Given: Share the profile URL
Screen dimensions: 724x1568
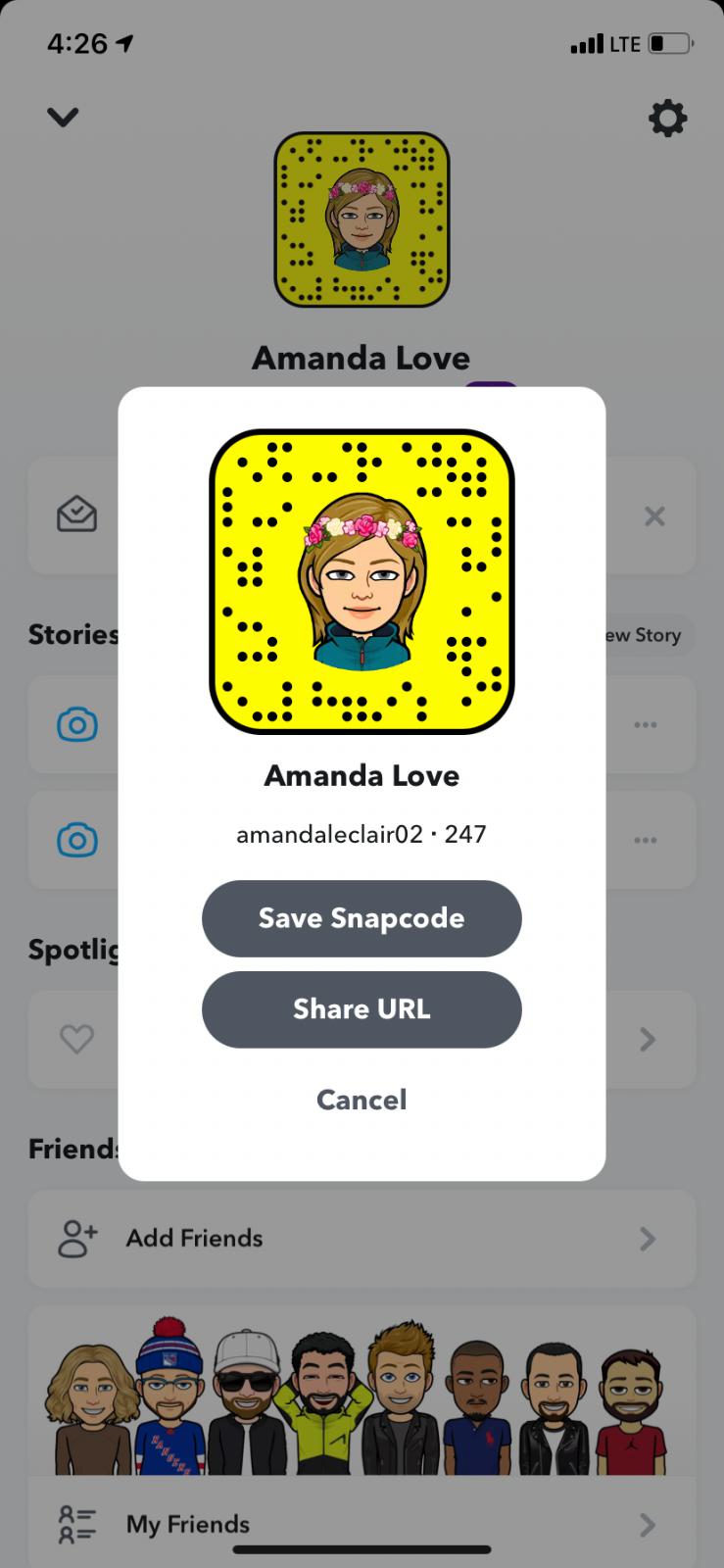Looking at the screenshot, I should pyautogui.click(x=362, y=1009).
